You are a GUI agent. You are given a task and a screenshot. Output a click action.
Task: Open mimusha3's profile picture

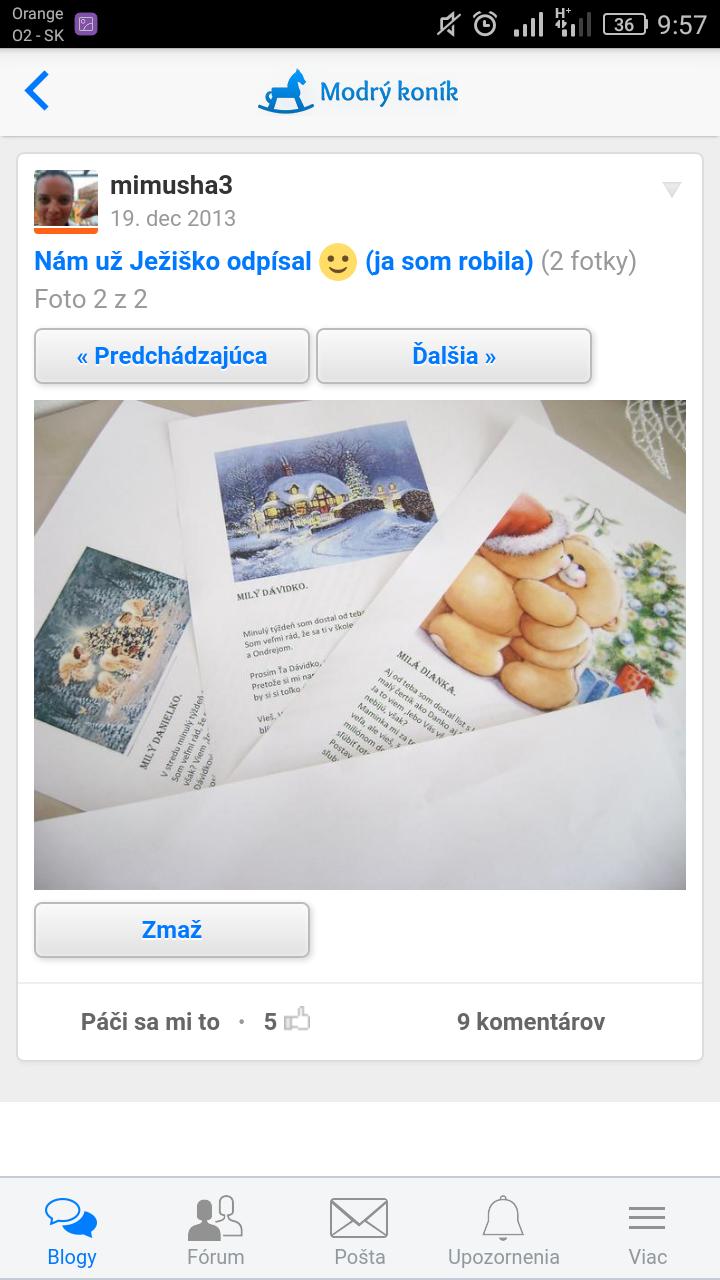tap(66, 201)
